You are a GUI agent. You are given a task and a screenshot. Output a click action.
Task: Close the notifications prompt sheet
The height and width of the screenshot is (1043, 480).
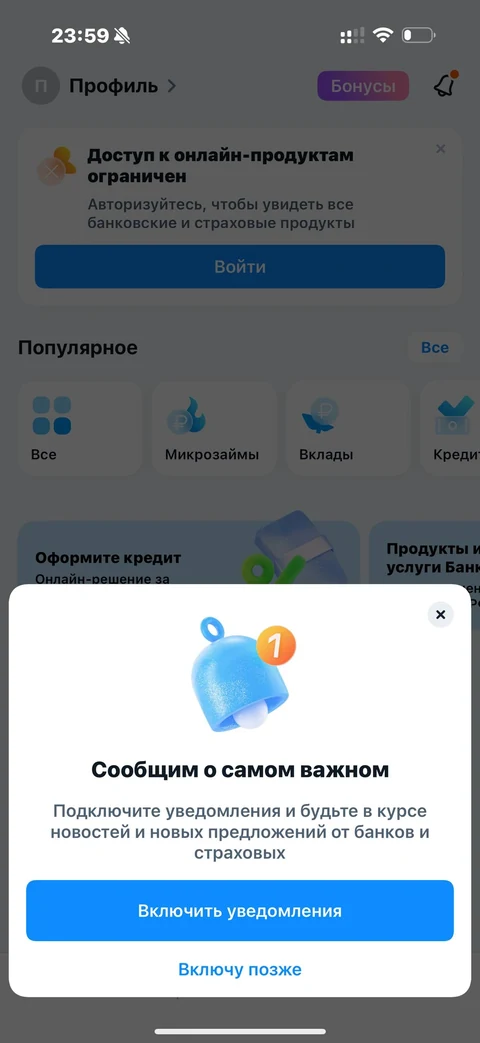click(440, 615)
